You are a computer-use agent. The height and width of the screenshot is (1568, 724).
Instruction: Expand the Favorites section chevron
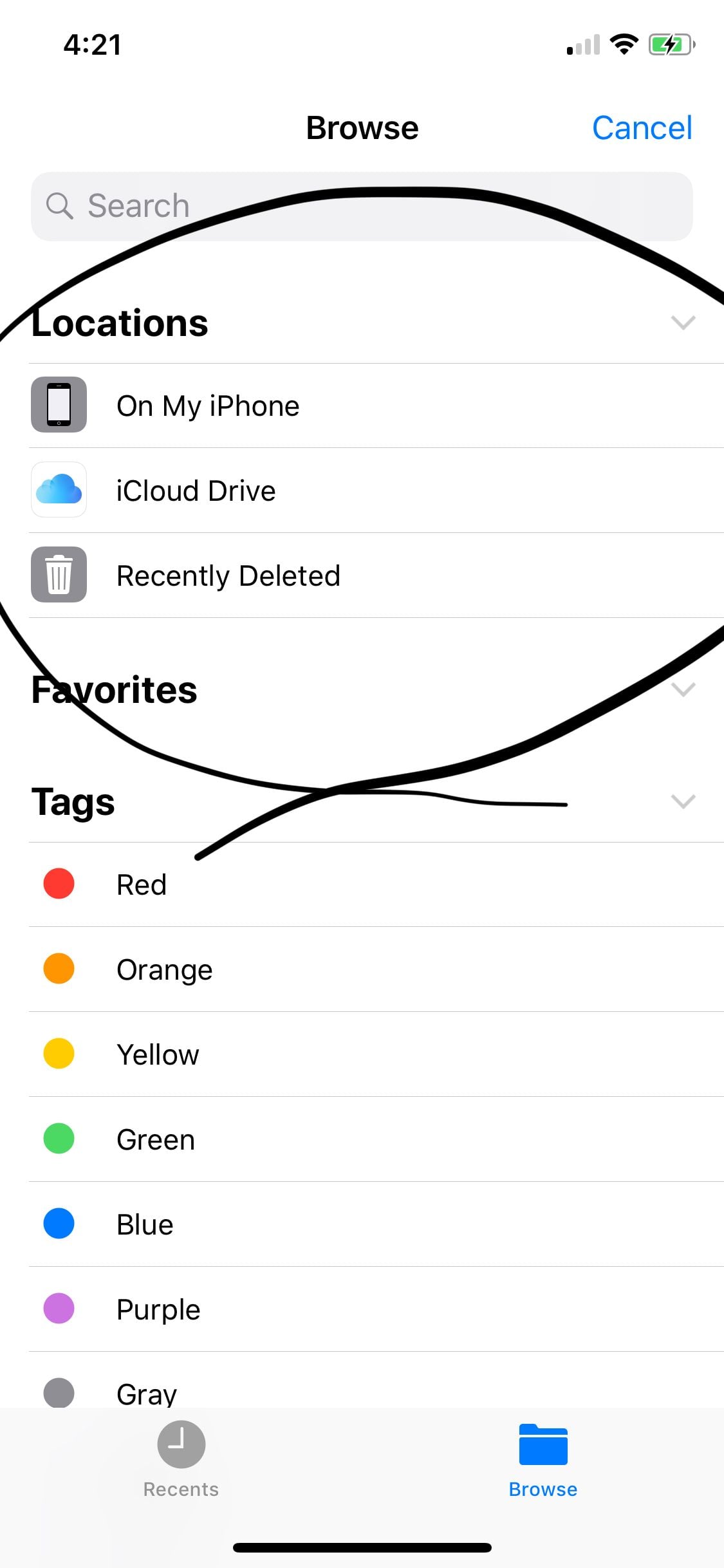(x=683, y=689)
